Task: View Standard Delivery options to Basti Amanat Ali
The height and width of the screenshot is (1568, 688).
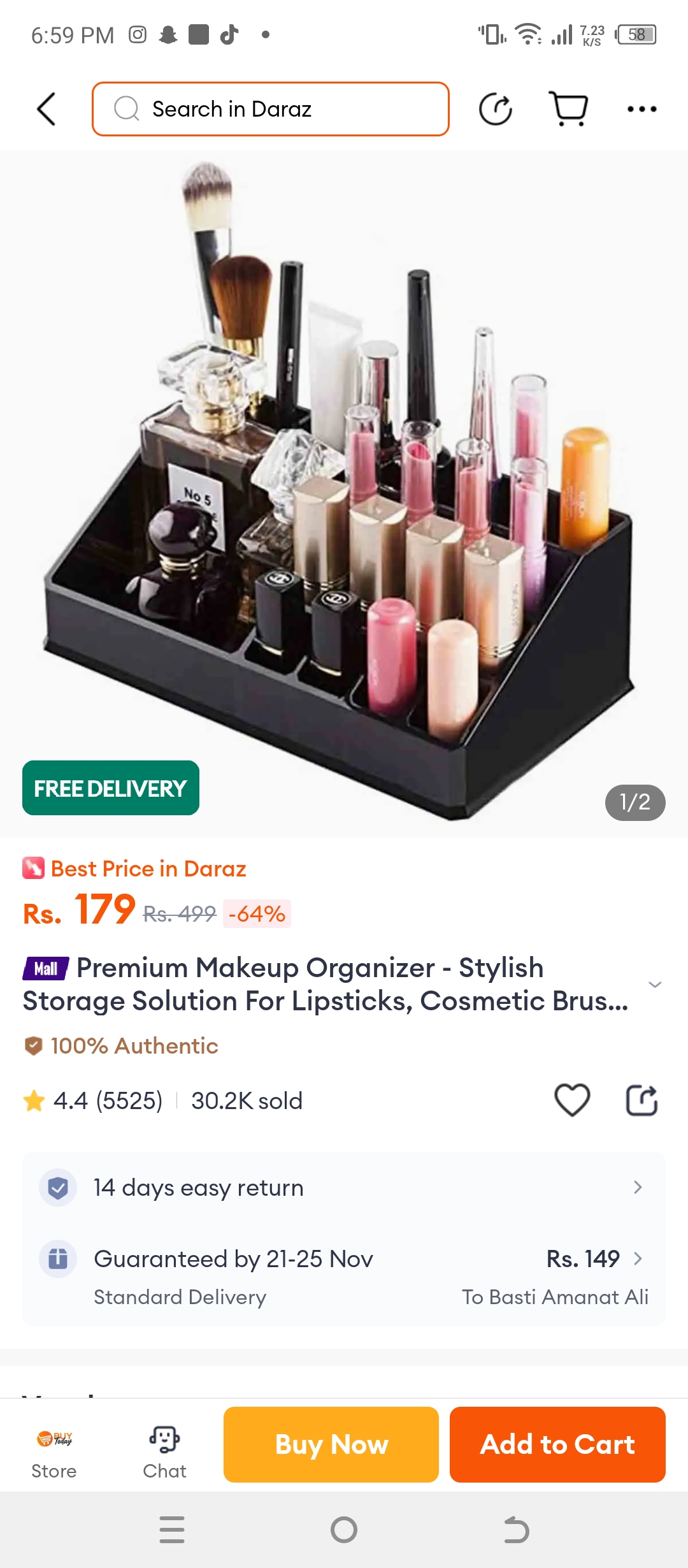Action: pyautogui.click(x=344, y=1277)
